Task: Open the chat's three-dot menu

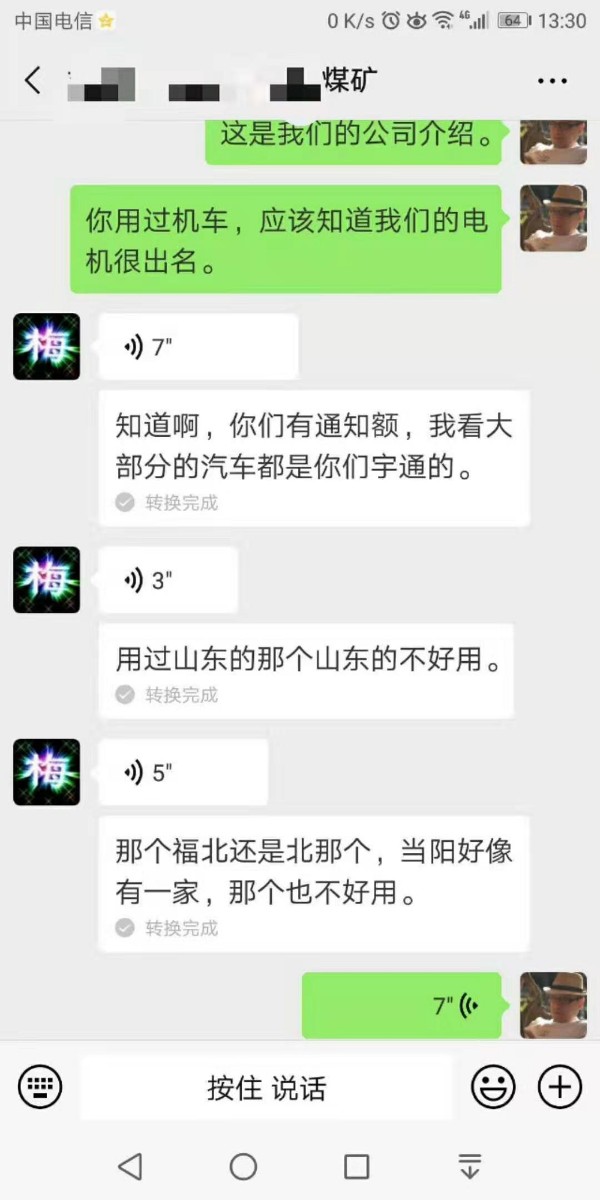Action: coord(552,82)
